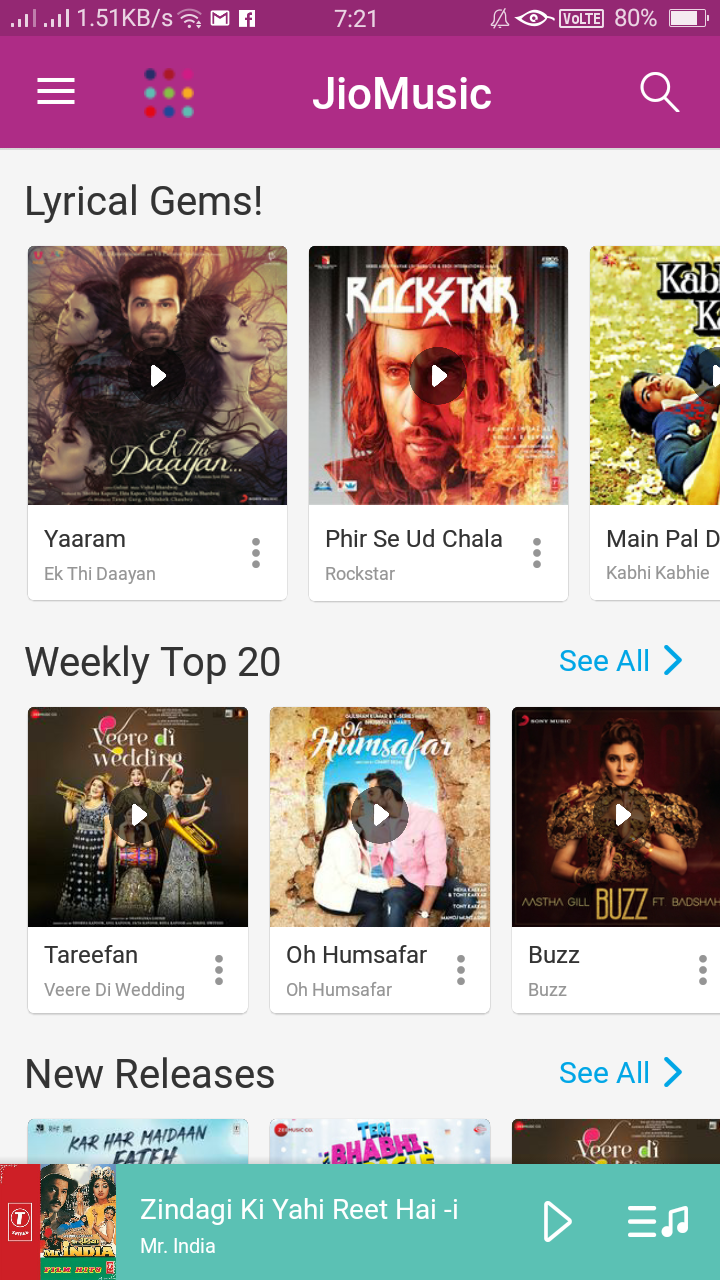The image size is (720, 1280).
Task: Open the play queue icon
Action: (657, 1222)
